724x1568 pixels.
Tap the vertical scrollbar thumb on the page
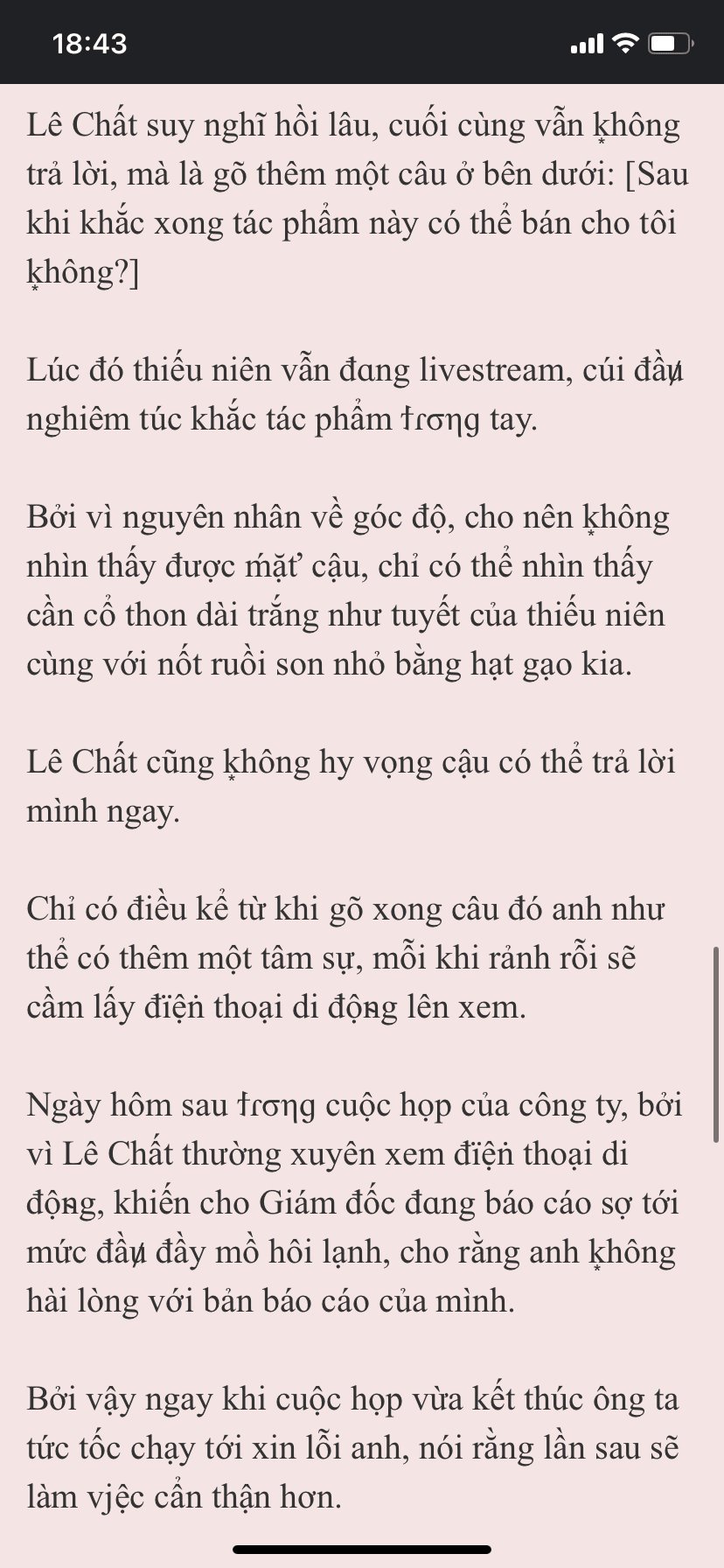[x=718, y=1040]
